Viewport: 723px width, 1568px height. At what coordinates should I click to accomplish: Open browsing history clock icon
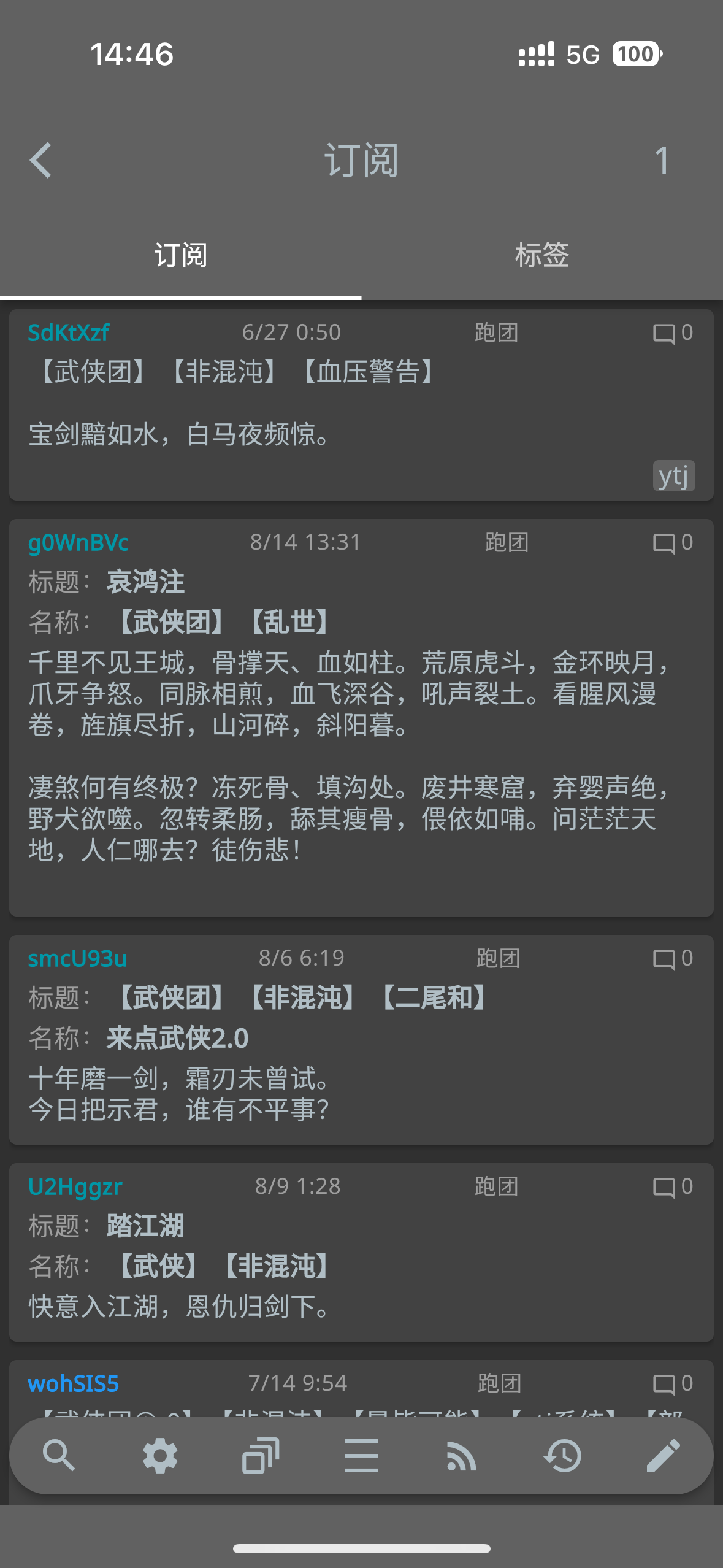click(x=562, y=1455)
